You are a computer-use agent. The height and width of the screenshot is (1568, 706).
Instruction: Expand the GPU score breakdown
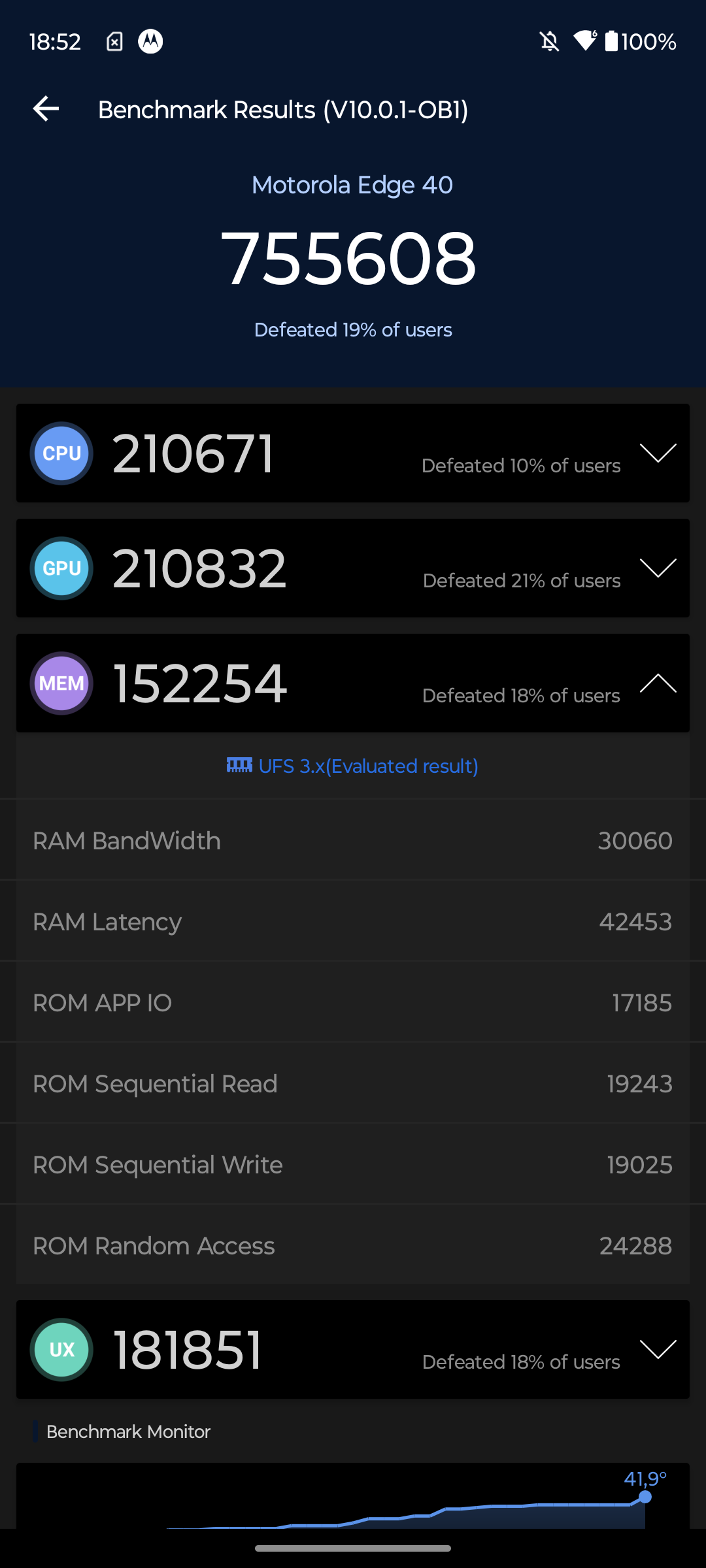[658, 568]
